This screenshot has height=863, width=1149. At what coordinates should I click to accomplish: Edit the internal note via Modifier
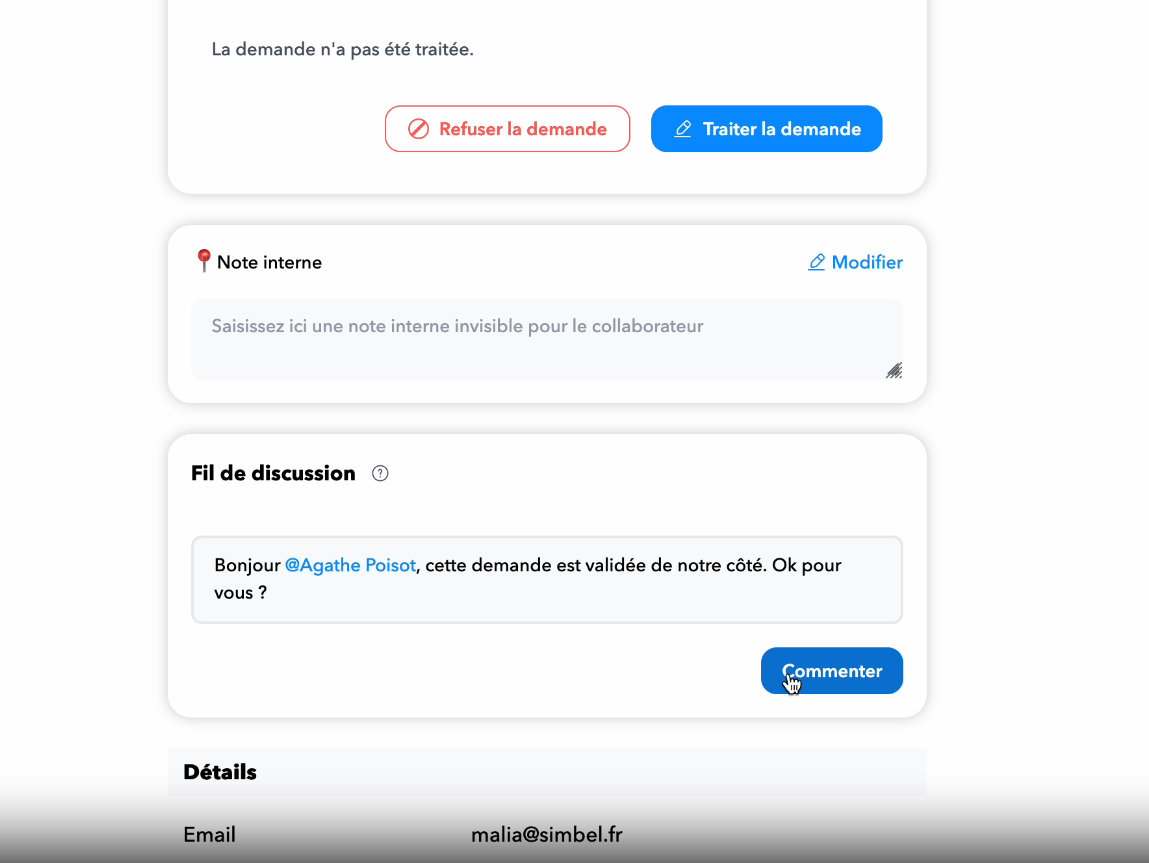855,262
